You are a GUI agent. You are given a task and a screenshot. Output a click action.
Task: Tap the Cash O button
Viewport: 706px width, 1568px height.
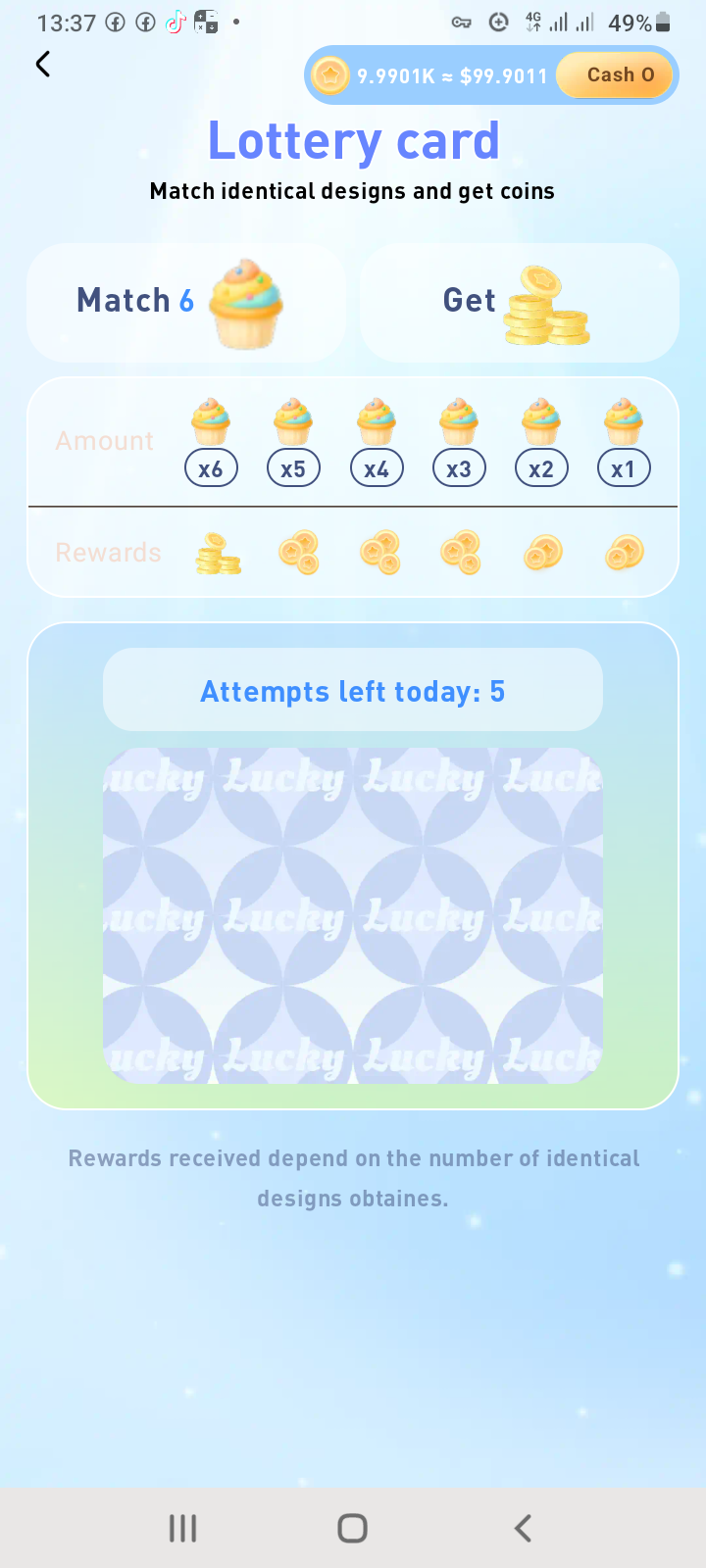point(619,75)
